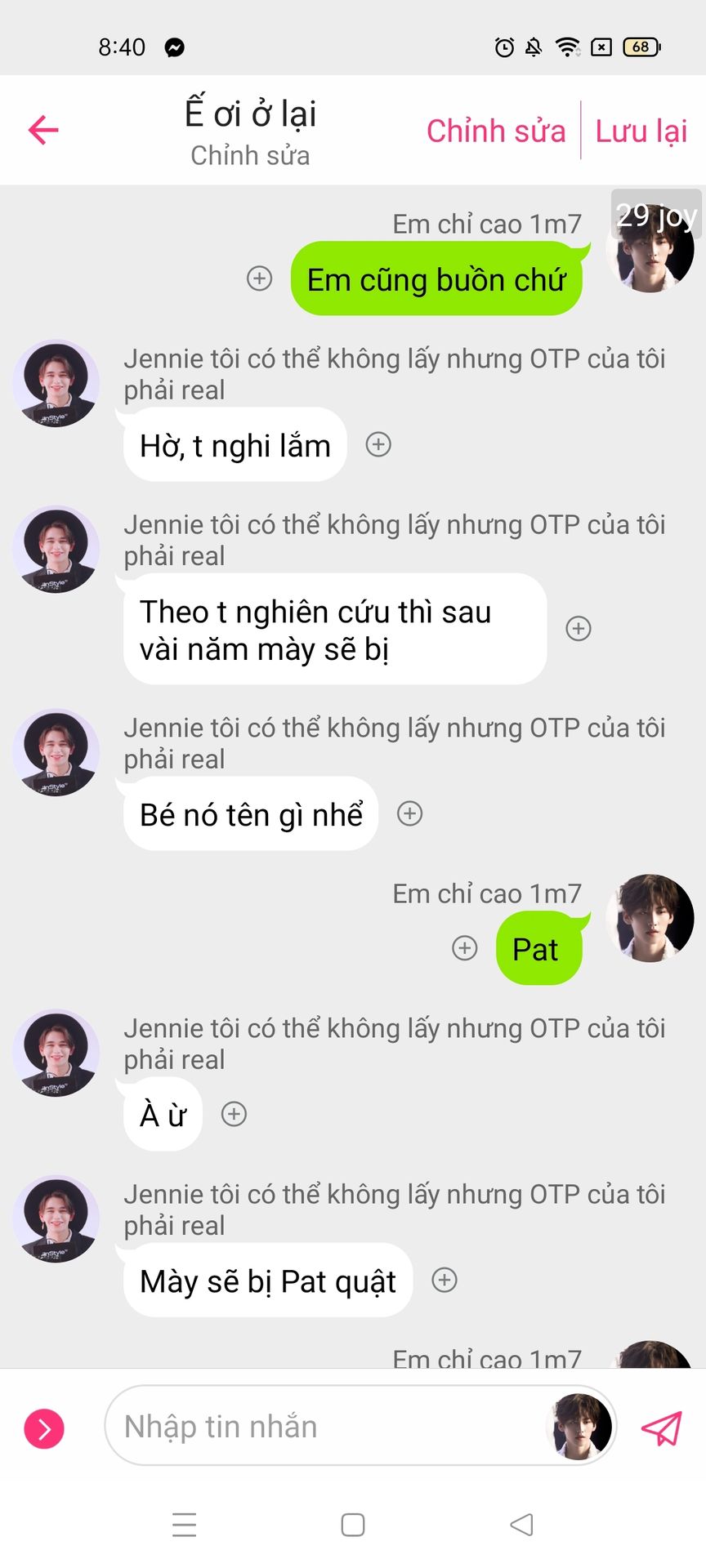Save with Lưu lại
Screen dimensions: 706x1568
pyautogui.click(x=641, y=131)
